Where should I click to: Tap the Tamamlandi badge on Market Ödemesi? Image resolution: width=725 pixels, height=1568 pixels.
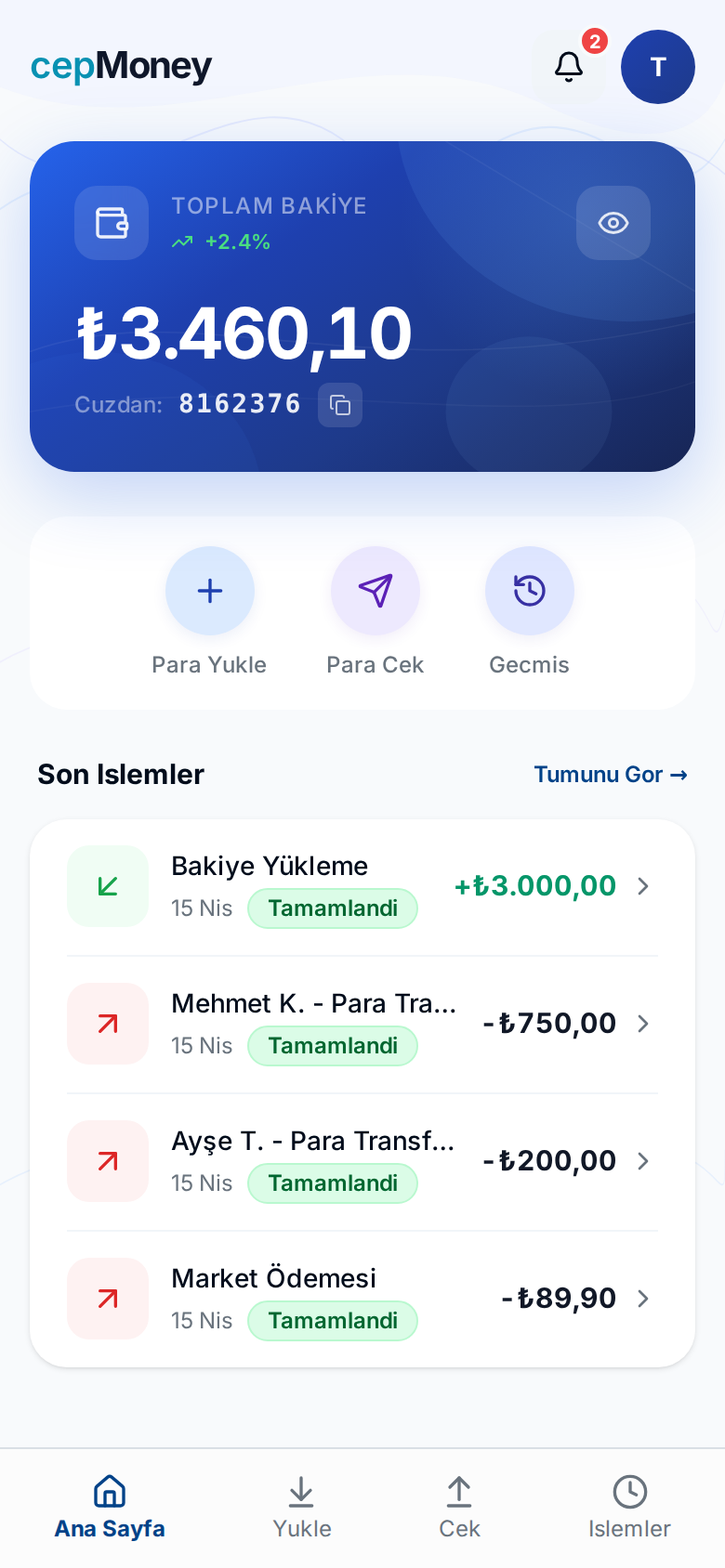(x=333, y=1320)
